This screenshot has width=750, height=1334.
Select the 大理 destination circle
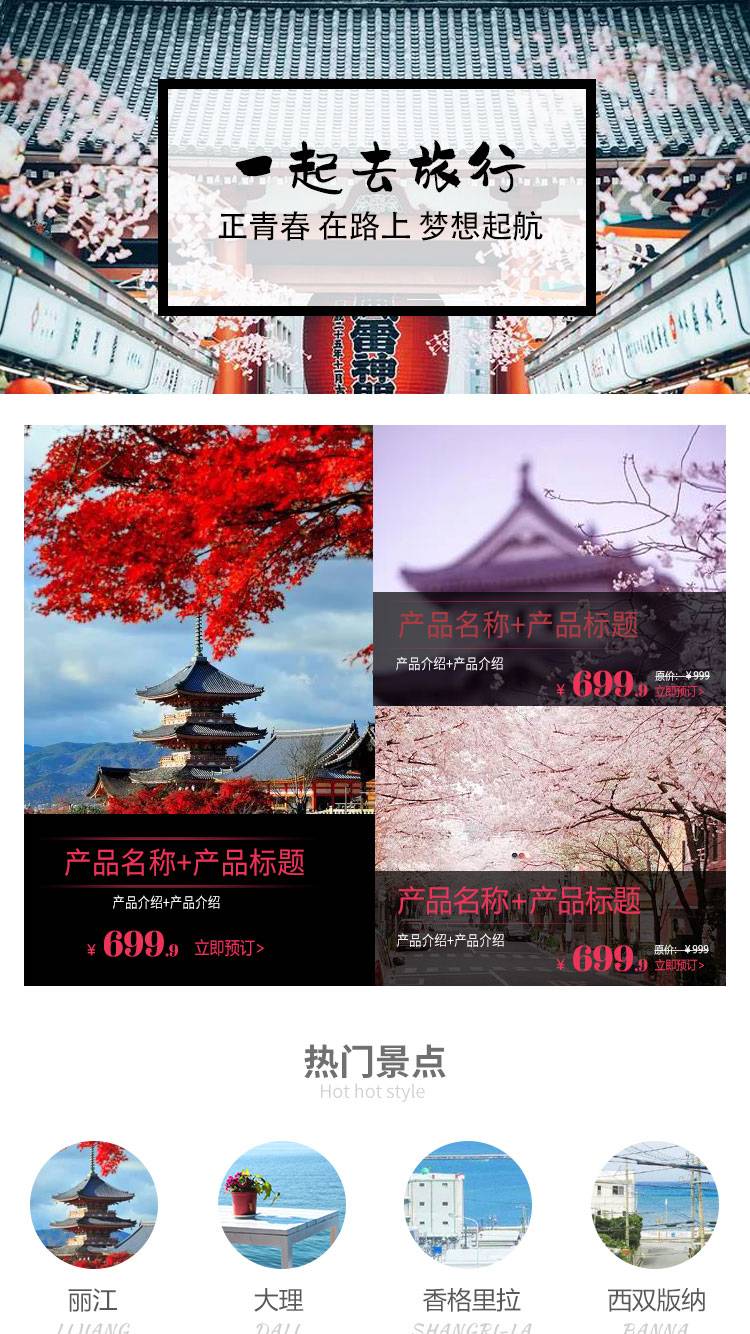(281, 1205)
